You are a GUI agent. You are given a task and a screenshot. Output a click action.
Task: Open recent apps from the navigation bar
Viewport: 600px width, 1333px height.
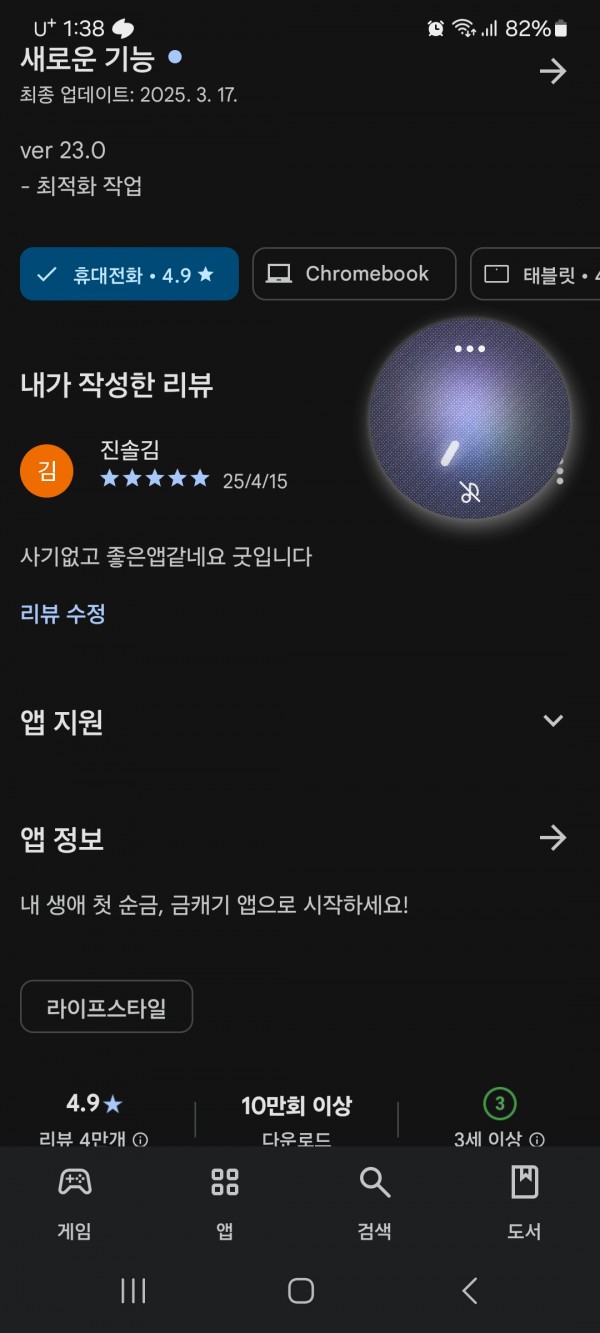133,1291
